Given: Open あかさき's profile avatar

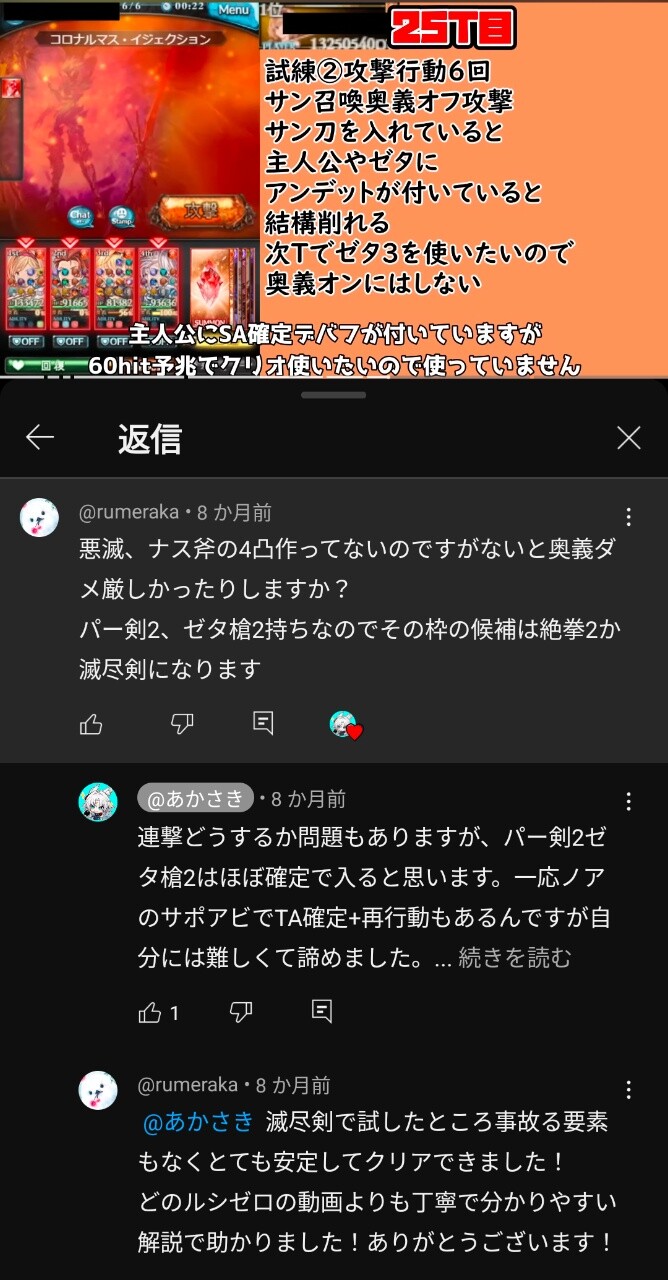Looking at the screenshot, I should [x=98, y=802].
